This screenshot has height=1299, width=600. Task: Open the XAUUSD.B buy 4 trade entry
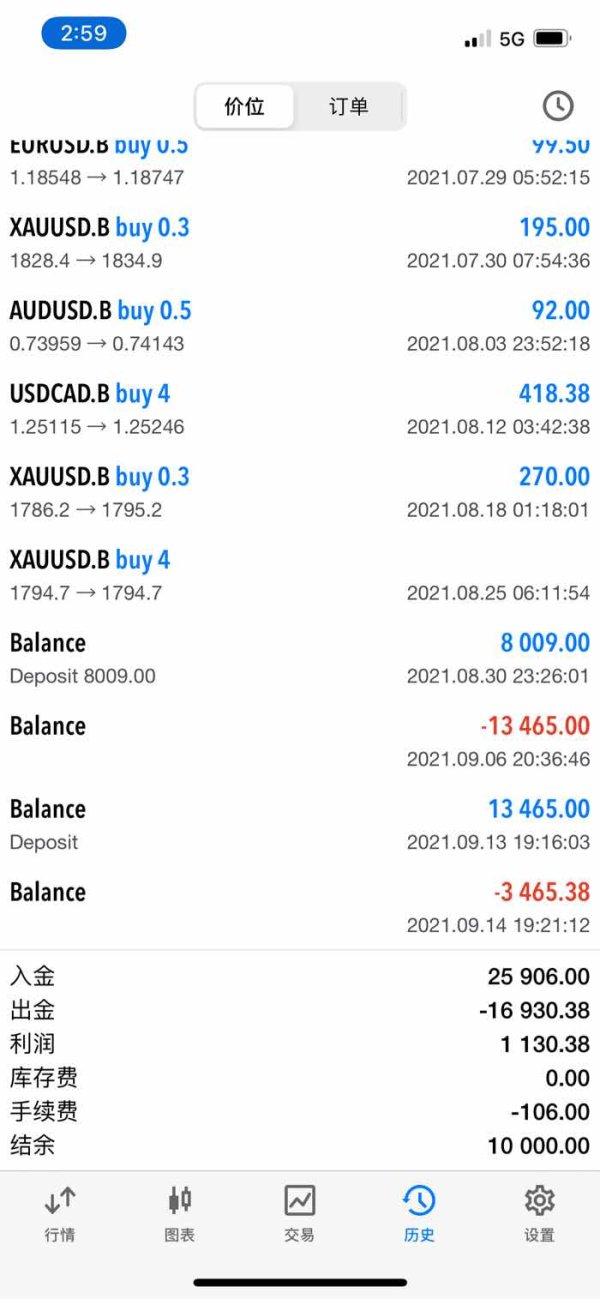(x=300, y=575)
